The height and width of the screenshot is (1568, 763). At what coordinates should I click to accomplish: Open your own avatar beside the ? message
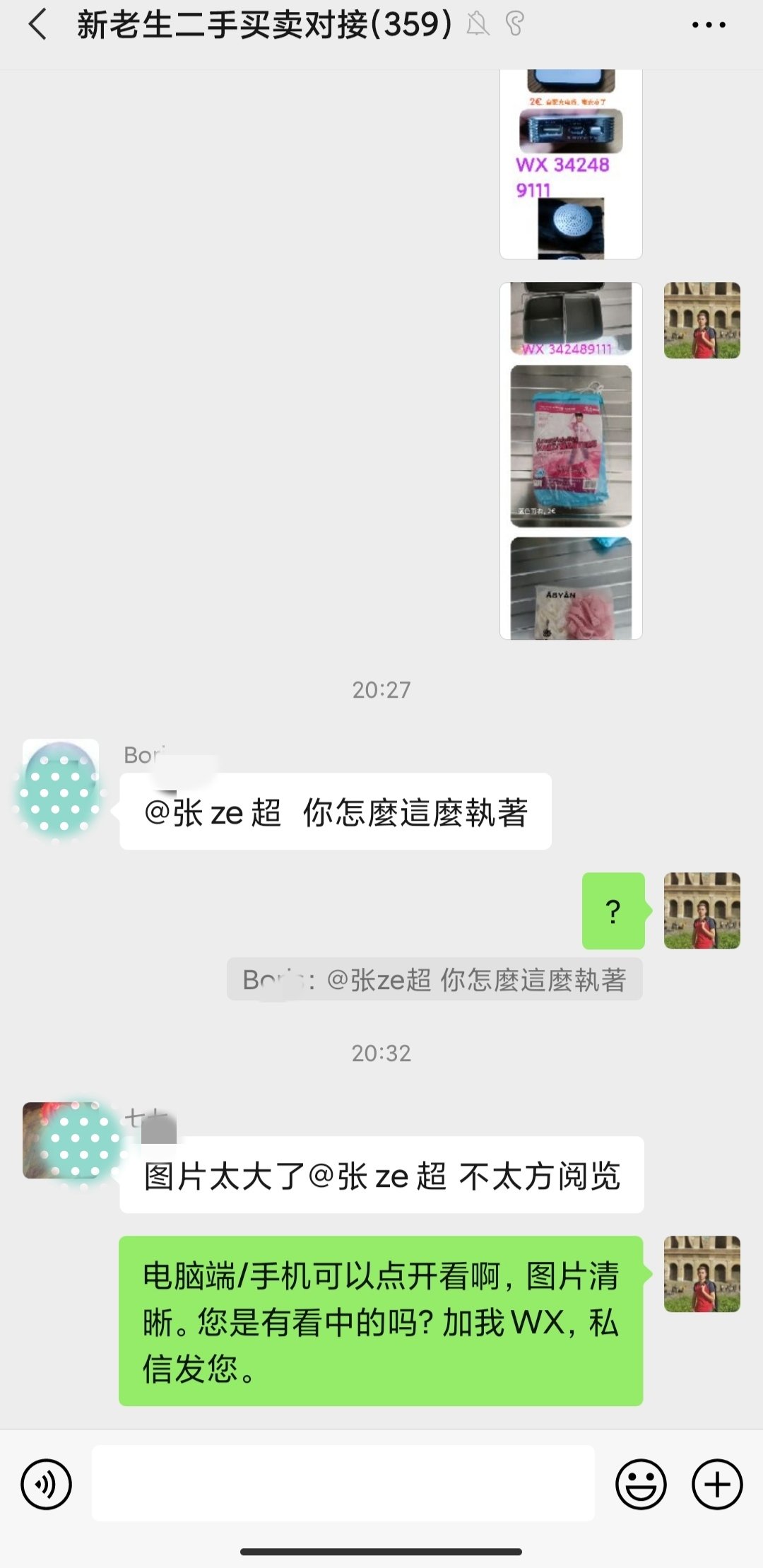click(702, 911)
